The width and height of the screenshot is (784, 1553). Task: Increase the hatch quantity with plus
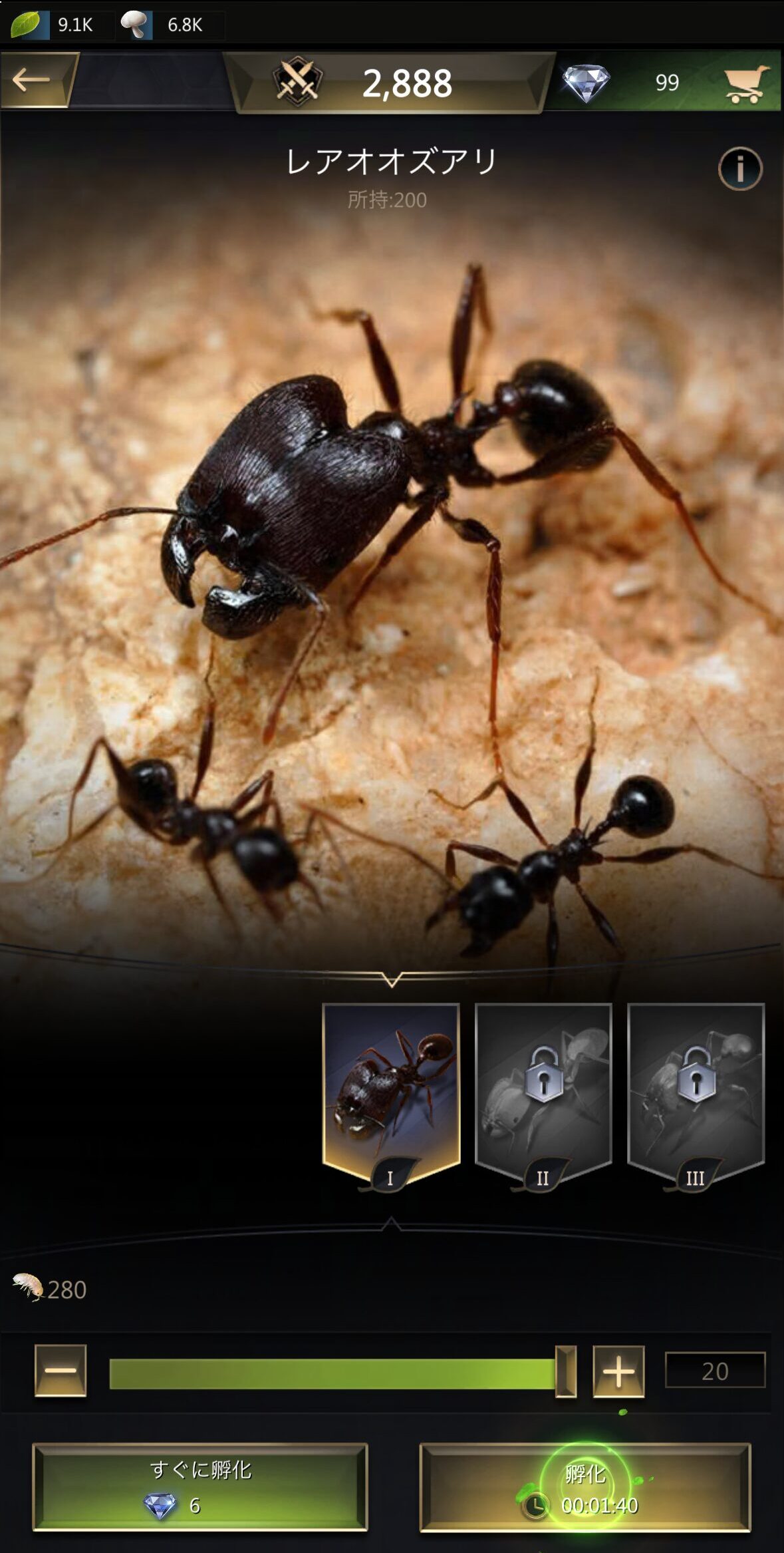pos(618,1371)
